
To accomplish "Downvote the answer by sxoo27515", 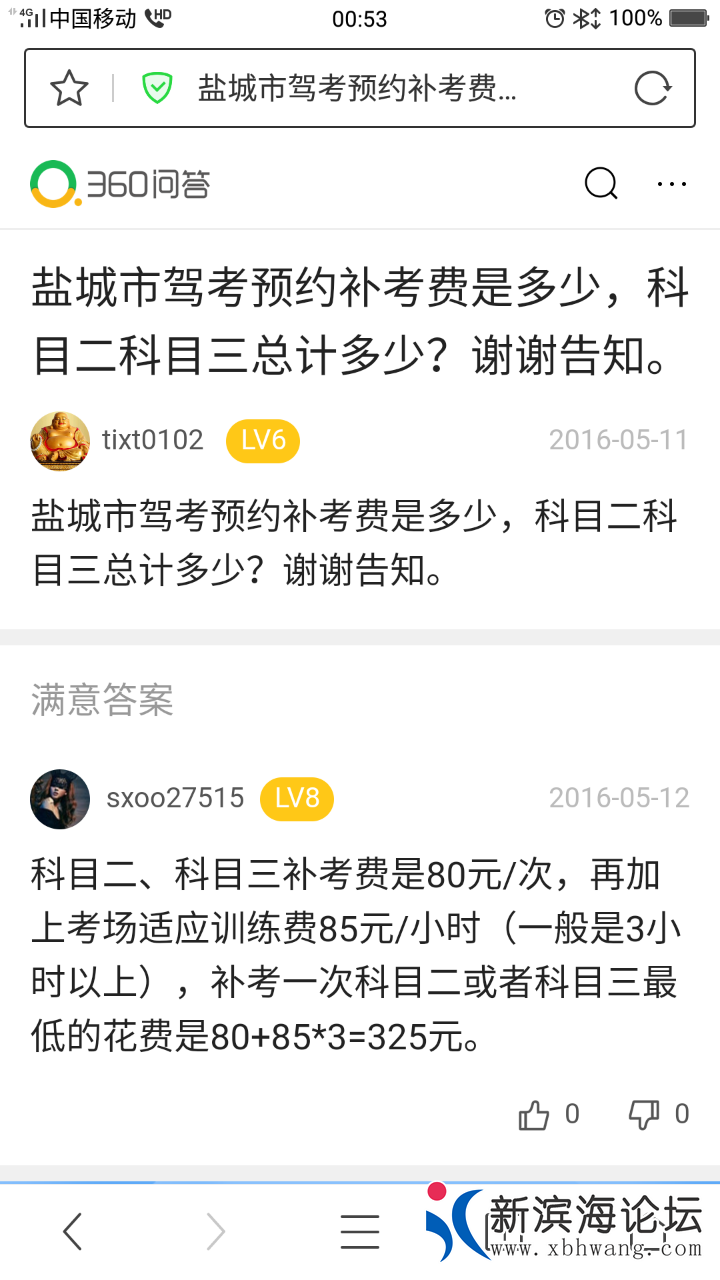I will click(644, 1115).
